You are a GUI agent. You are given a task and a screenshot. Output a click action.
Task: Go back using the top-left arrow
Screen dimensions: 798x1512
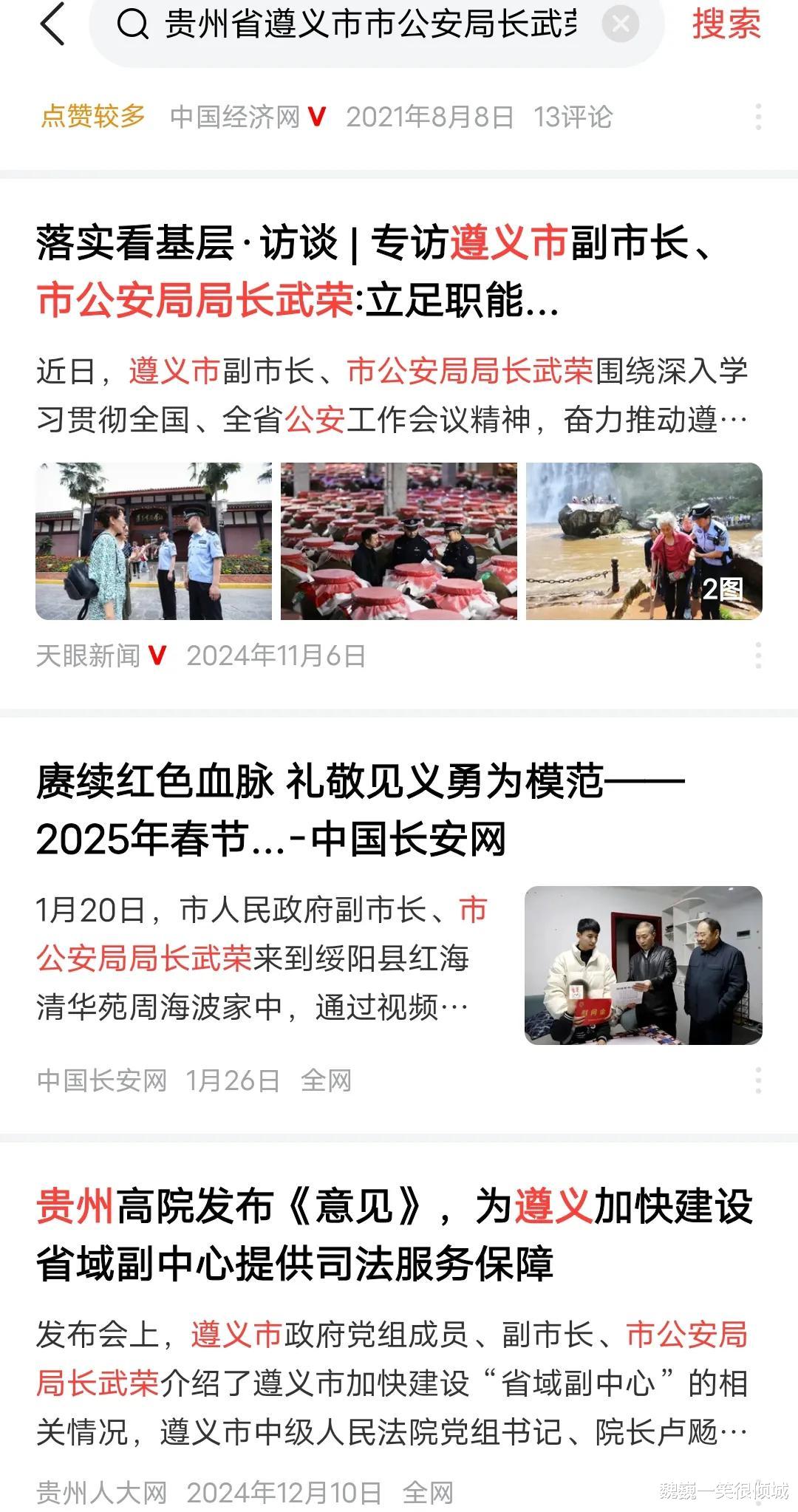click(x=53, y=24)
